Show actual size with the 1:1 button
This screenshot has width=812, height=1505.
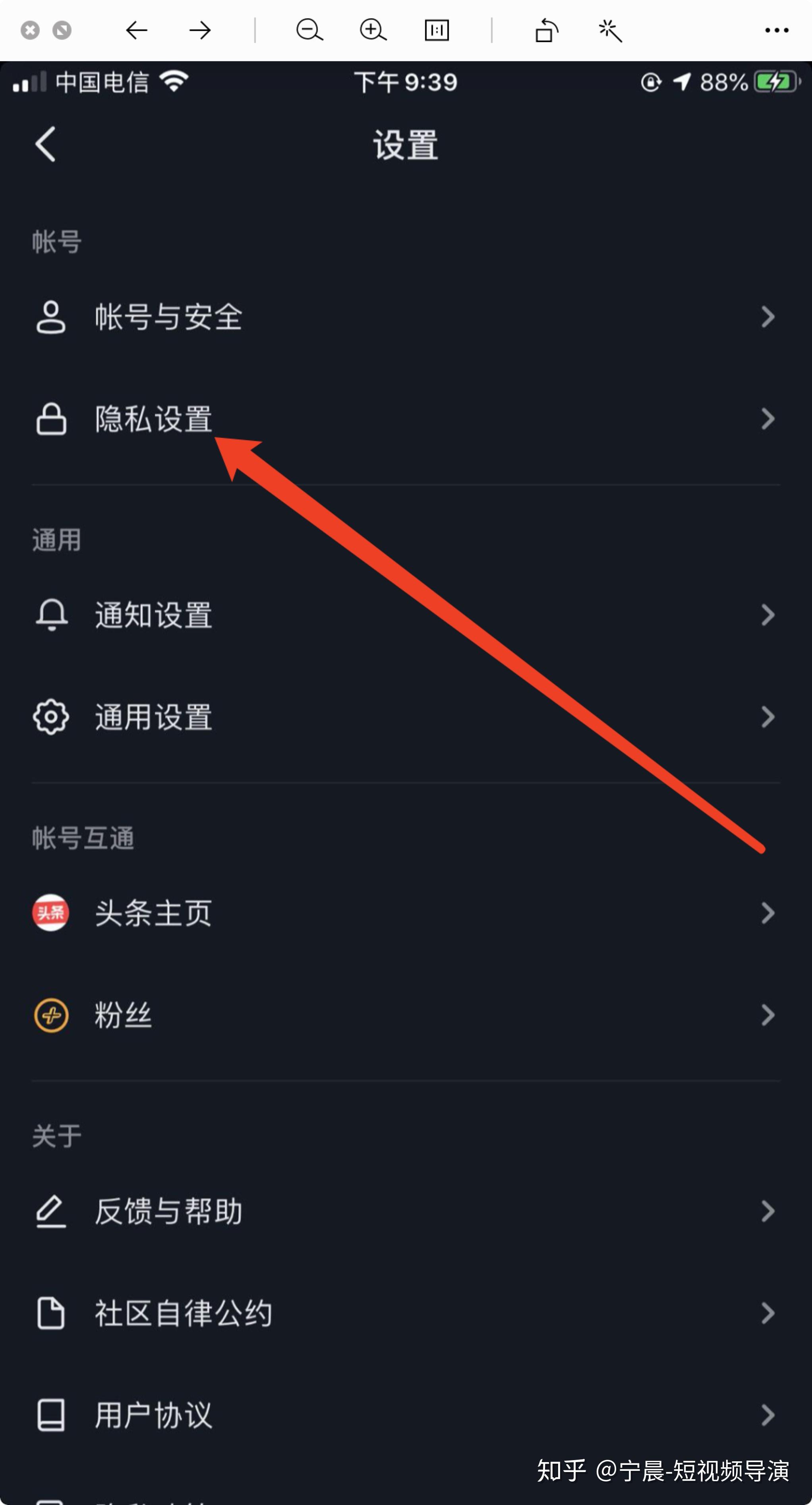(x=436, y=30)
